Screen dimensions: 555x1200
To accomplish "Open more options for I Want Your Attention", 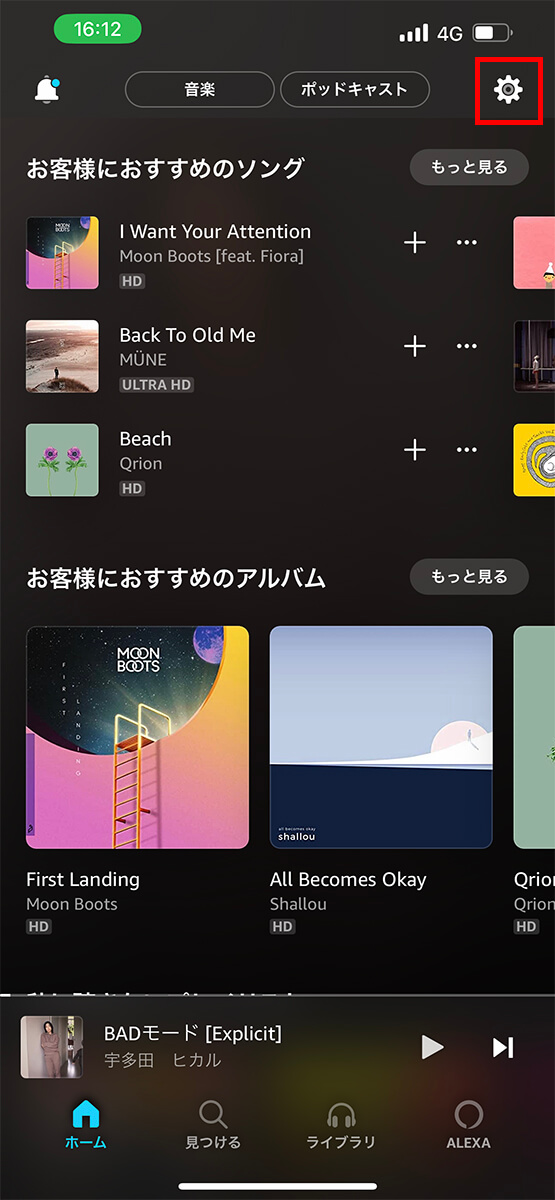I will tap(467, 242).
